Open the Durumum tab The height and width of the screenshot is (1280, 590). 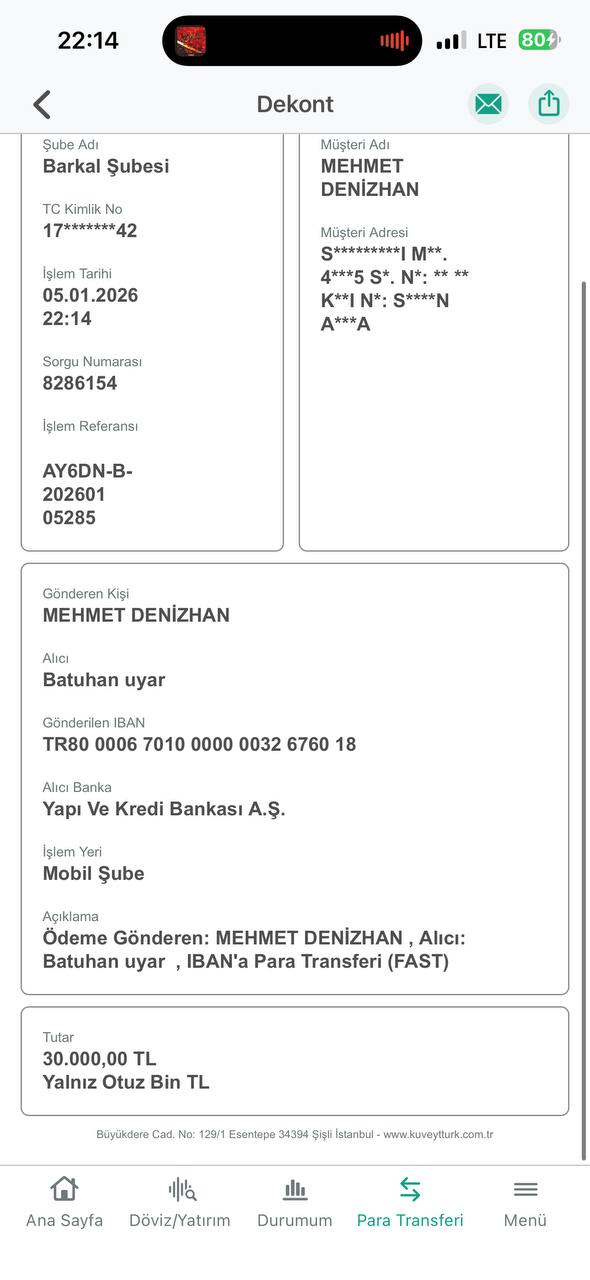pyautogui.click(x=295, y=1202)
